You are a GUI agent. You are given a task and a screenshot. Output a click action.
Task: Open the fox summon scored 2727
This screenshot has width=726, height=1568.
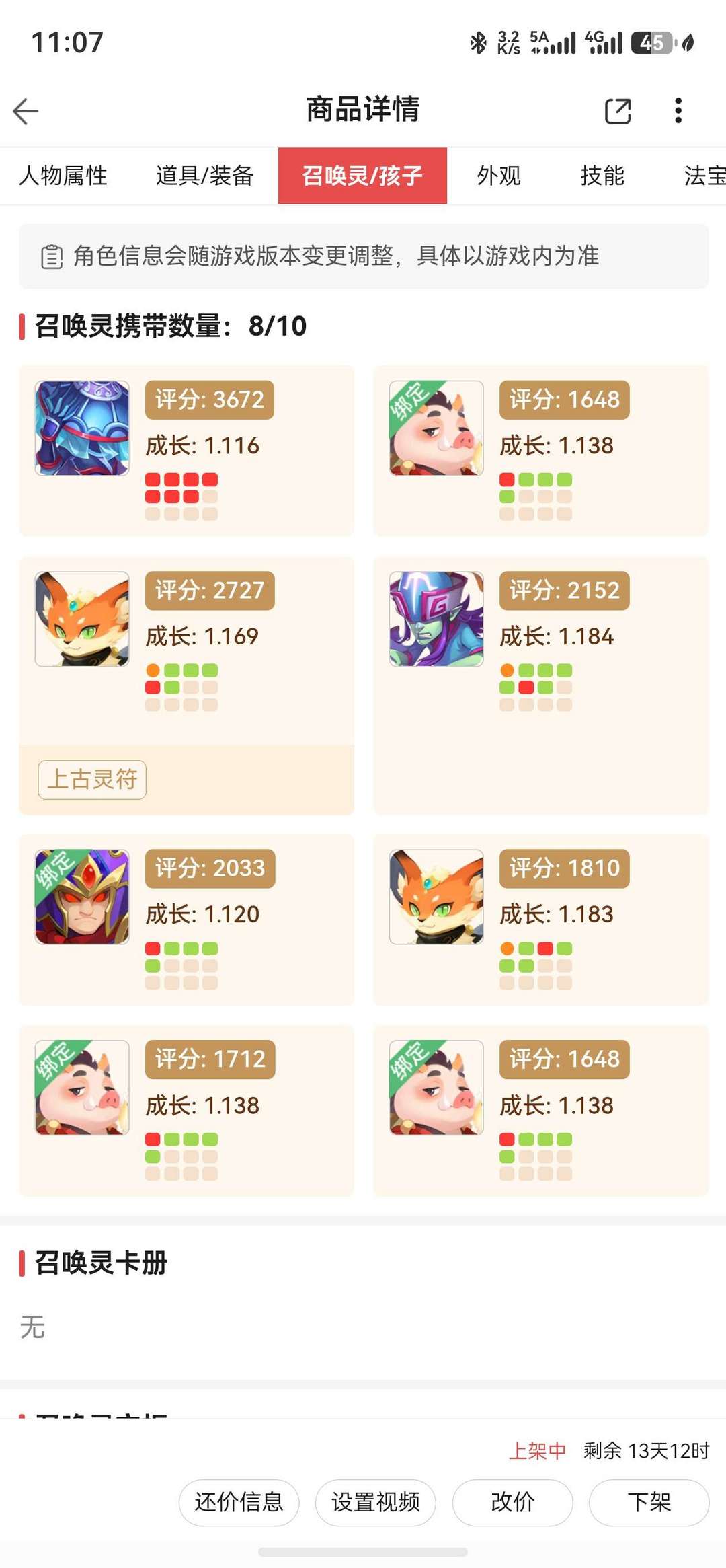tap(186, 650)
